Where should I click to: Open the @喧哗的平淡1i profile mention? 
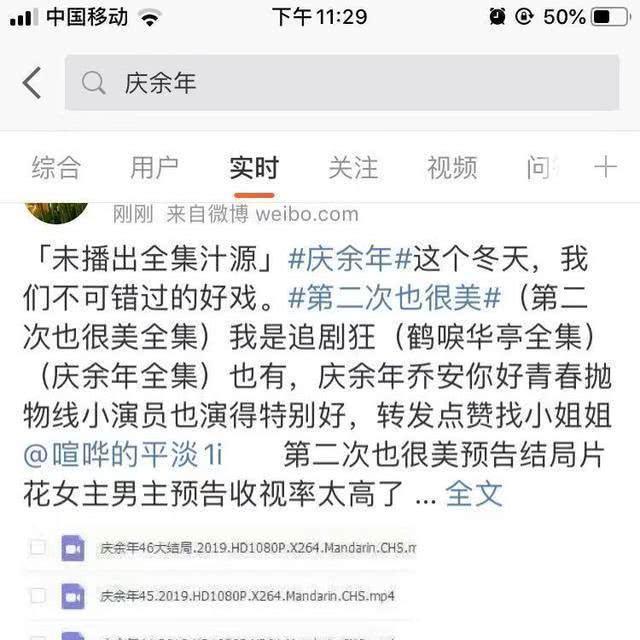point(122,454)
